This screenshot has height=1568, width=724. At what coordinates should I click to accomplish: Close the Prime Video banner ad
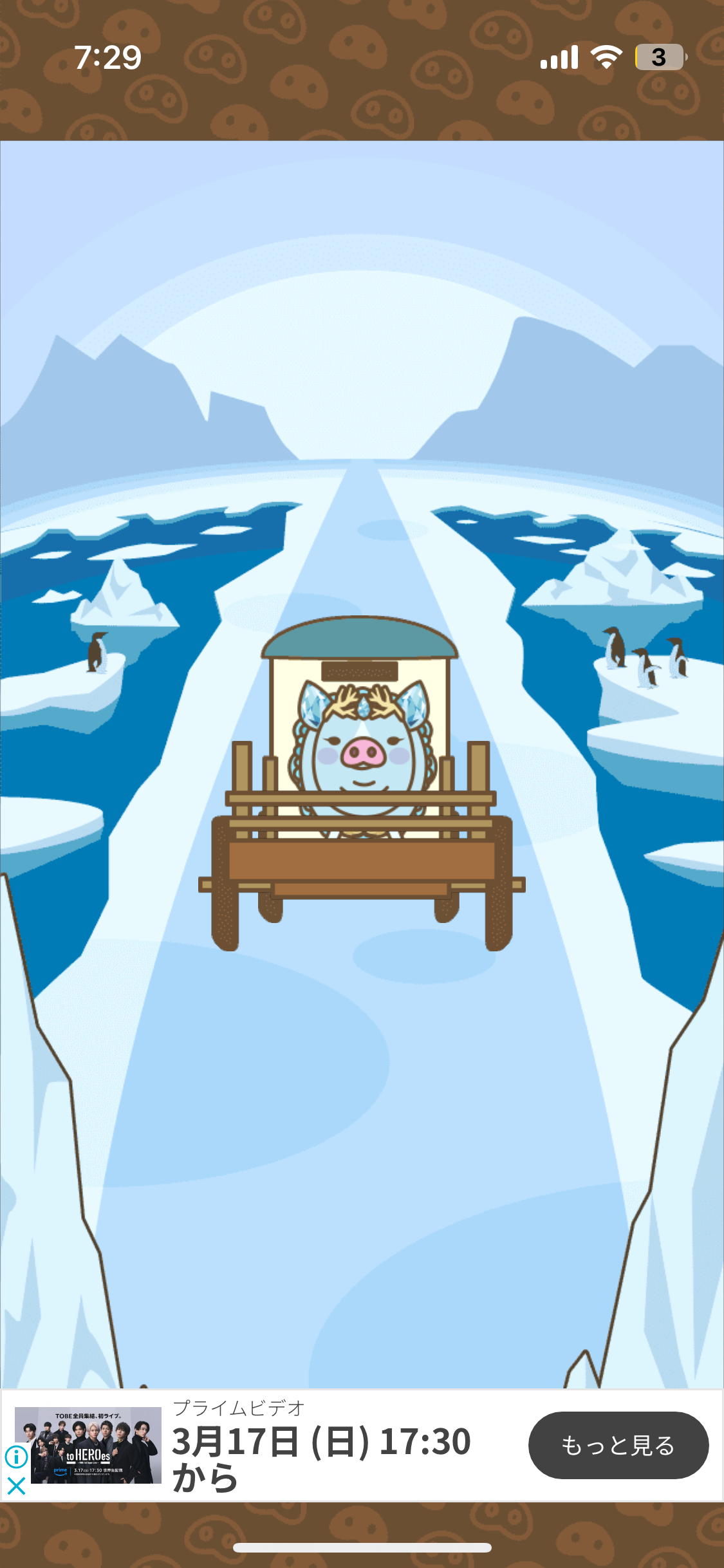pyautogui.click(x=16, y=1486)
